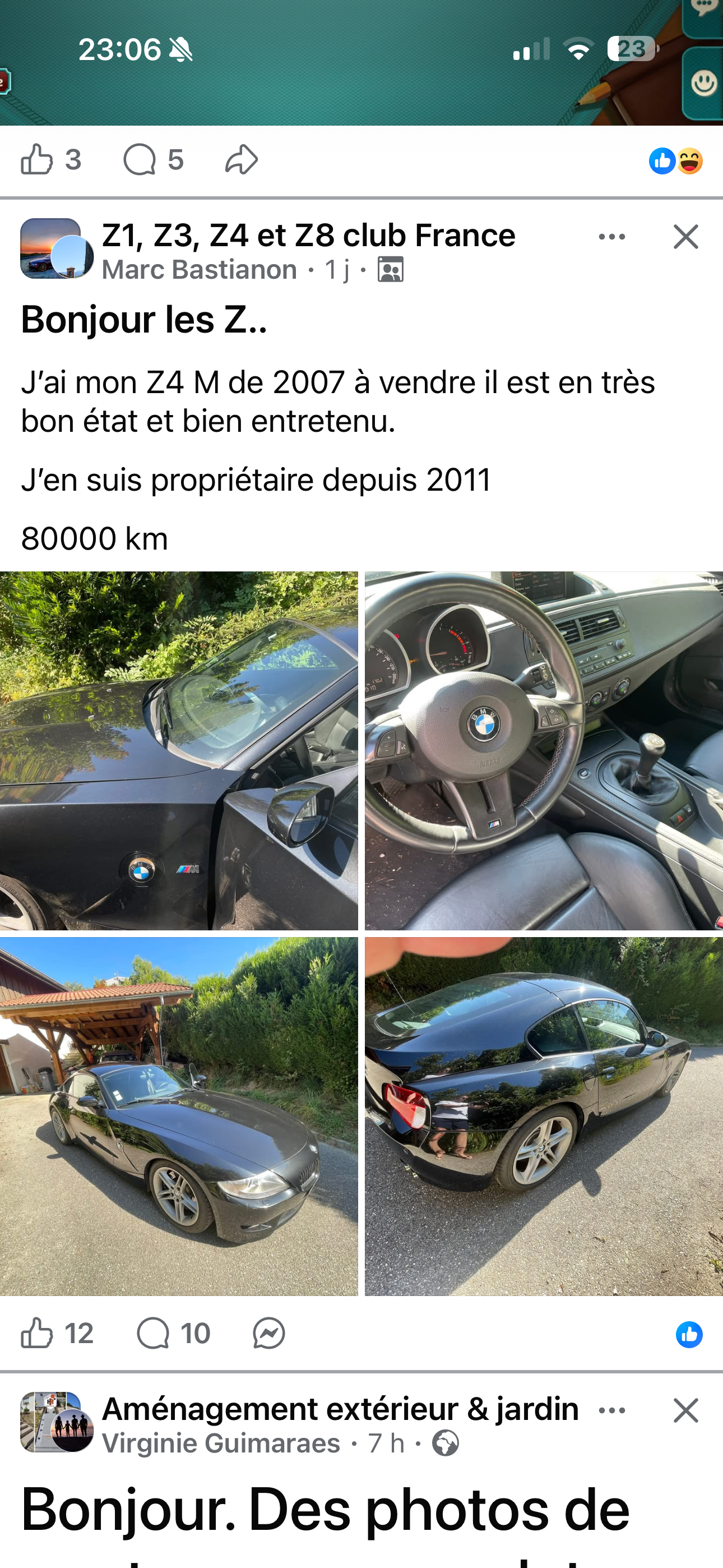This screenshot has width=723, height=1568.
Task: Open the 5 comments on the top post
Action: pyautogui.click(x=153, y=160)
